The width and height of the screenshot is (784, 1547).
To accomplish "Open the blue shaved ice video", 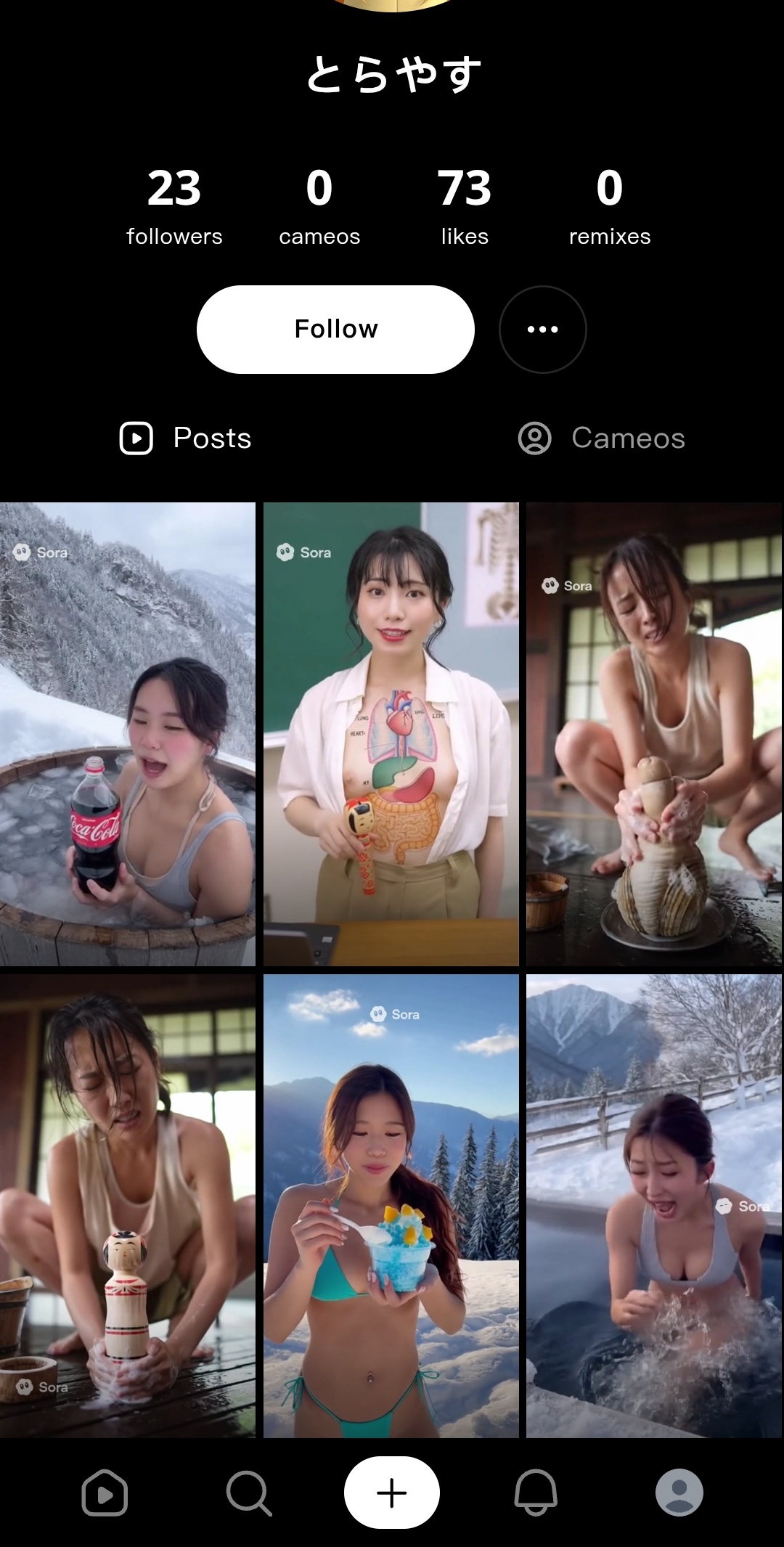I will [391, 1206].
